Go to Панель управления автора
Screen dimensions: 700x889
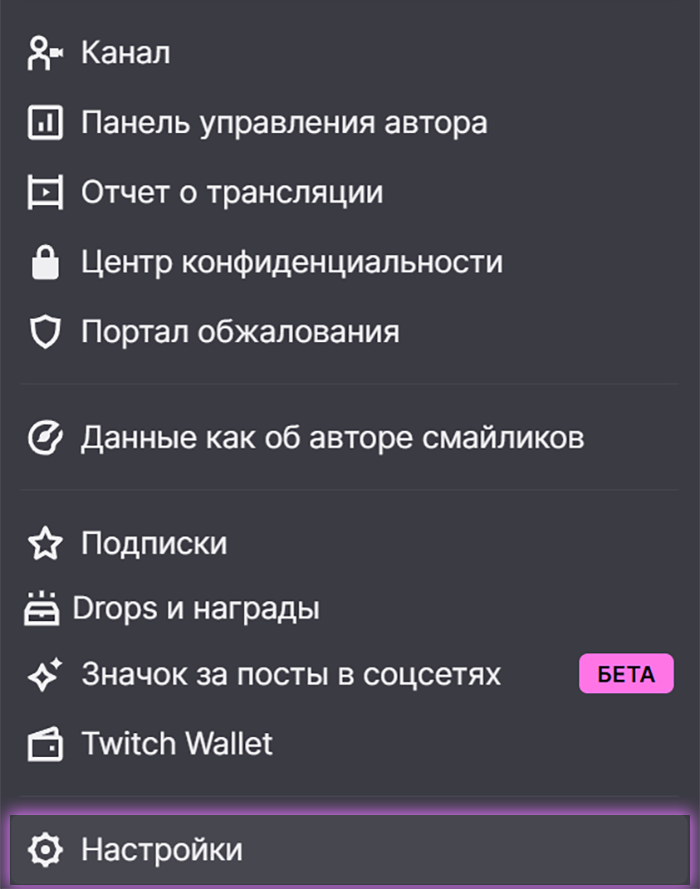tap(284, 124)
